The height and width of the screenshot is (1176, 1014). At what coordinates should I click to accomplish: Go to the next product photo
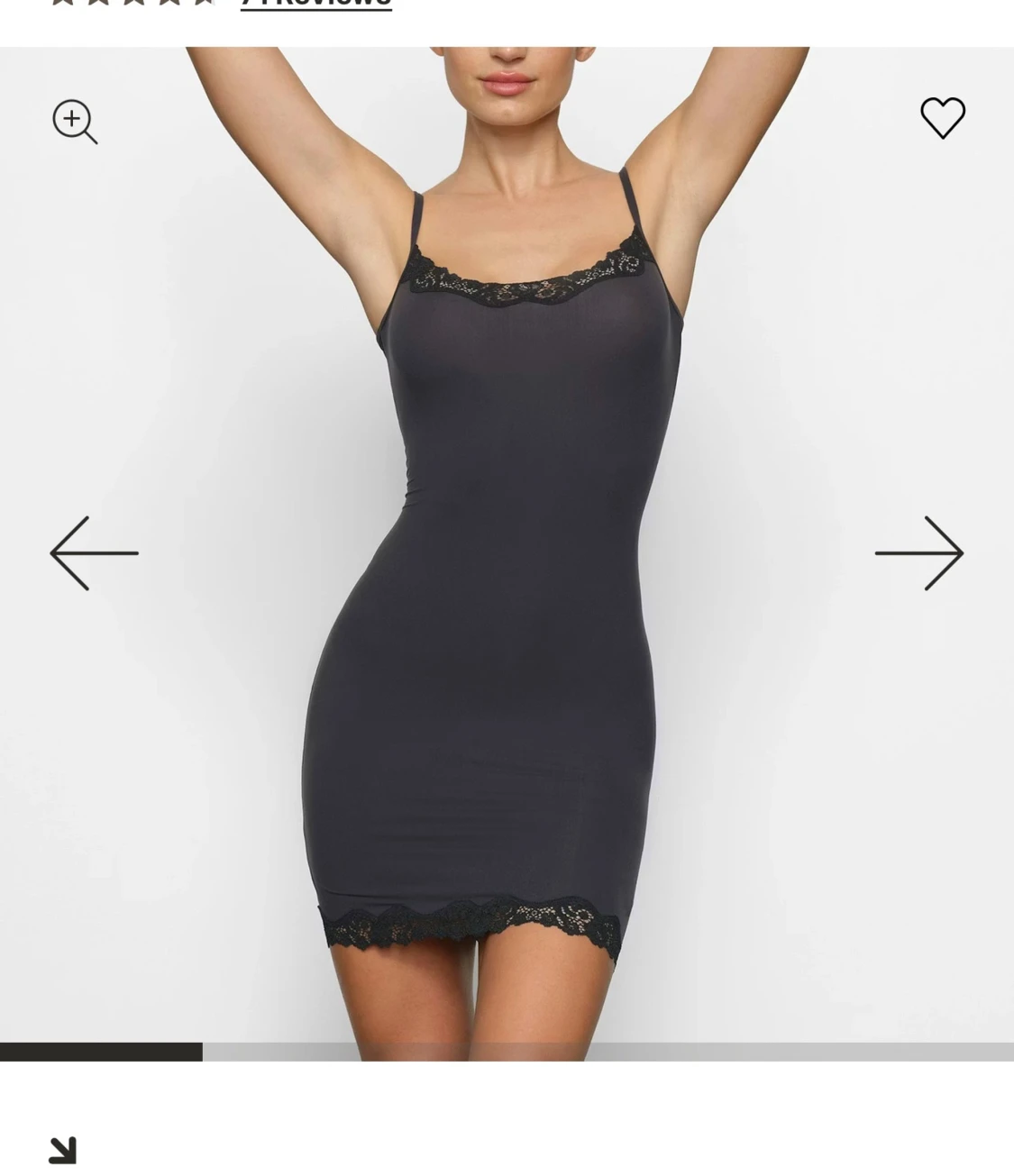click(x=919, y=553)
